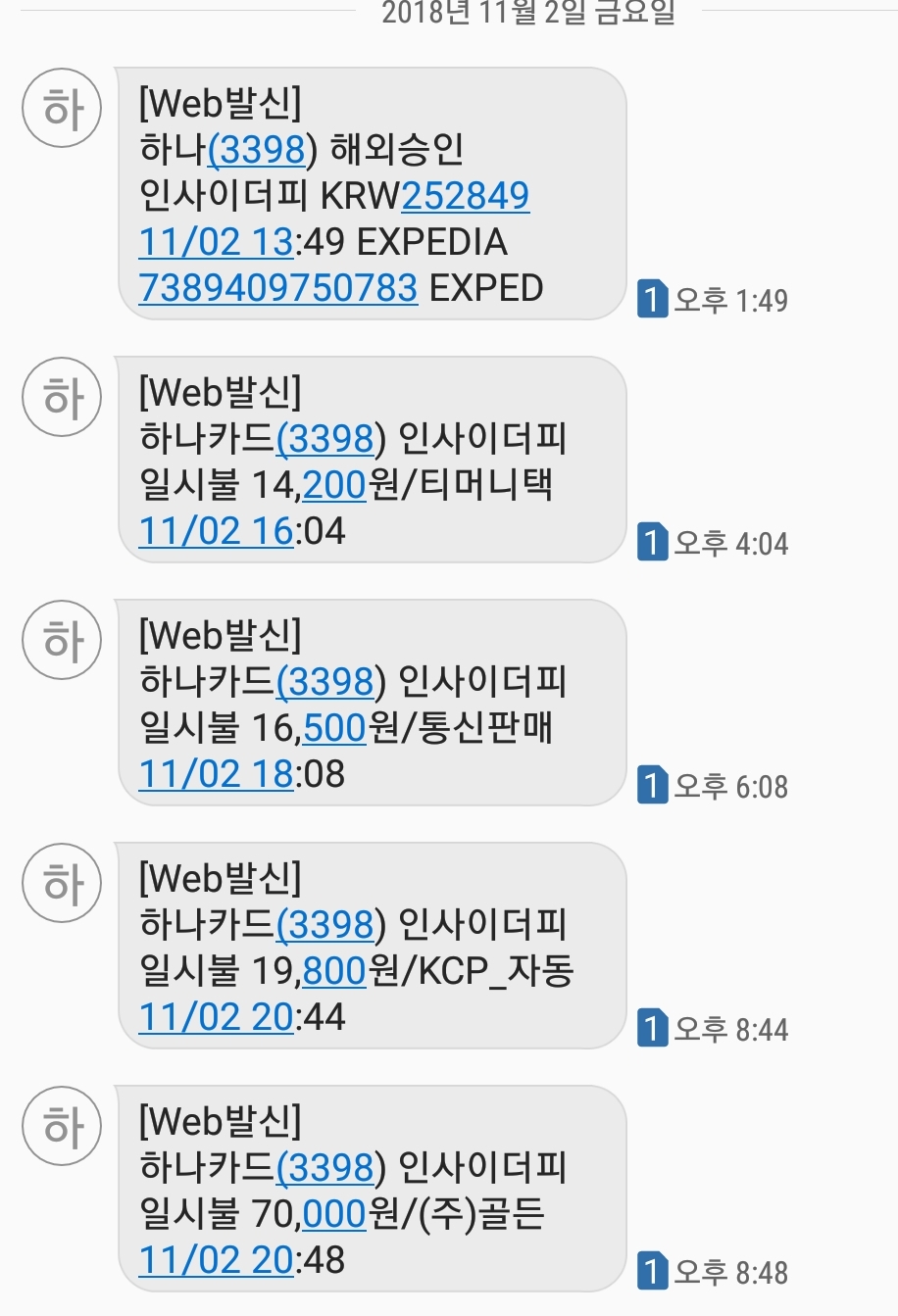Open the 11/02 16 date link
Viewport: 898px width, 1316px height.
pos(216,531)
